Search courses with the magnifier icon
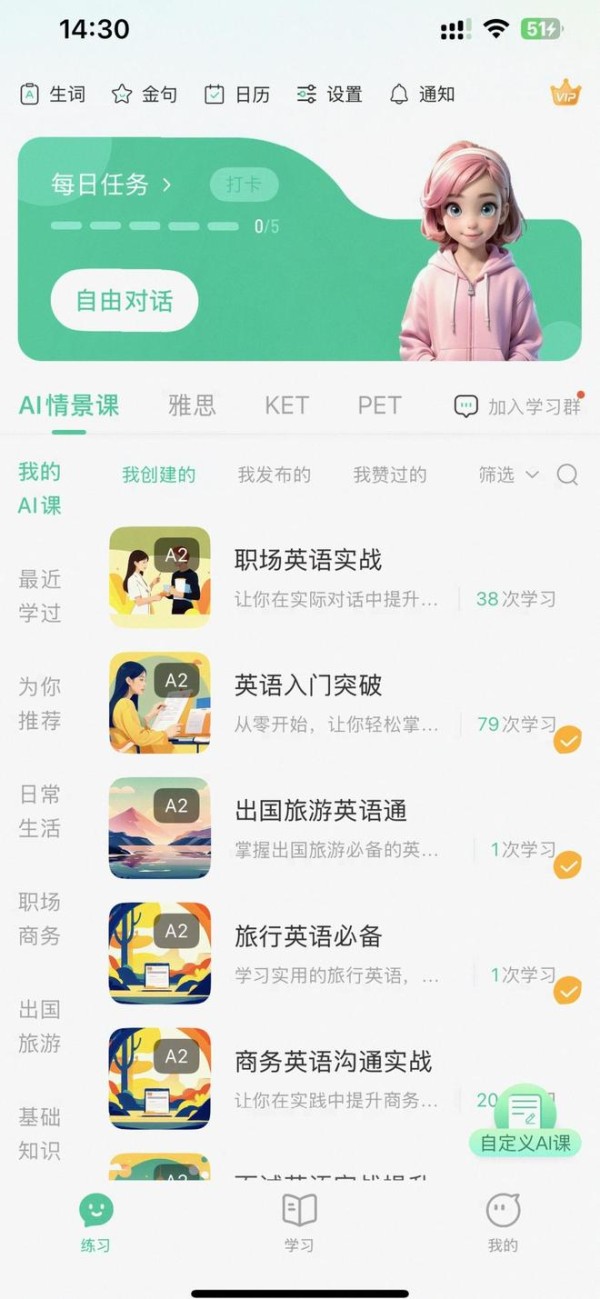Viewport: 600px width, 1299px height. click(567, 475)
